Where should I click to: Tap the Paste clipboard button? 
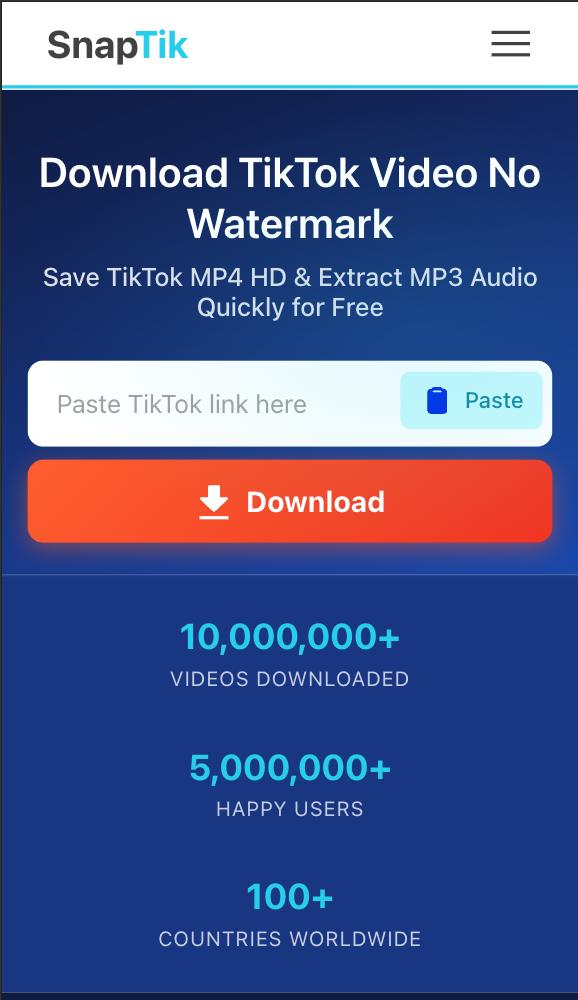pos(471,401)
